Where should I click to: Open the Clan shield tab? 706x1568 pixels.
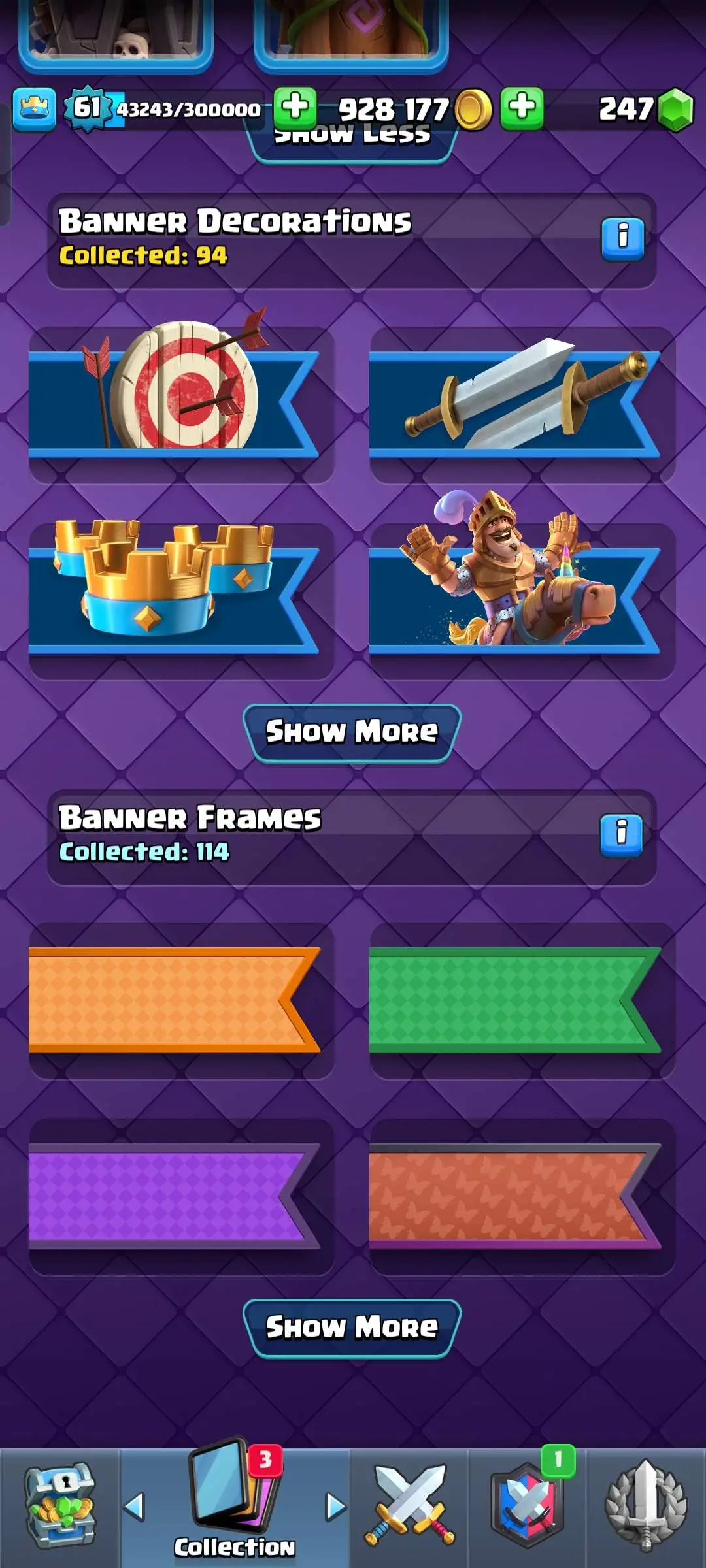(x=527, y=1507)
